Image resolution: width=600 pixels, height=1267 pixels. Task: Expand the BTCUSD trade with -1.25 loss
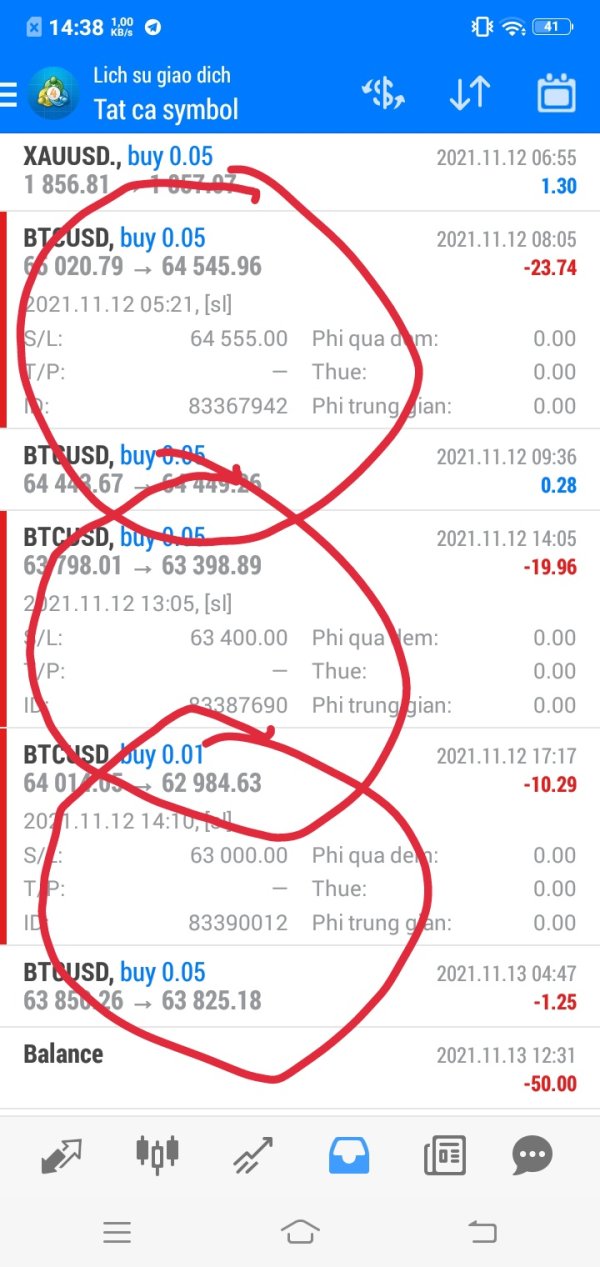coord(300,986)
